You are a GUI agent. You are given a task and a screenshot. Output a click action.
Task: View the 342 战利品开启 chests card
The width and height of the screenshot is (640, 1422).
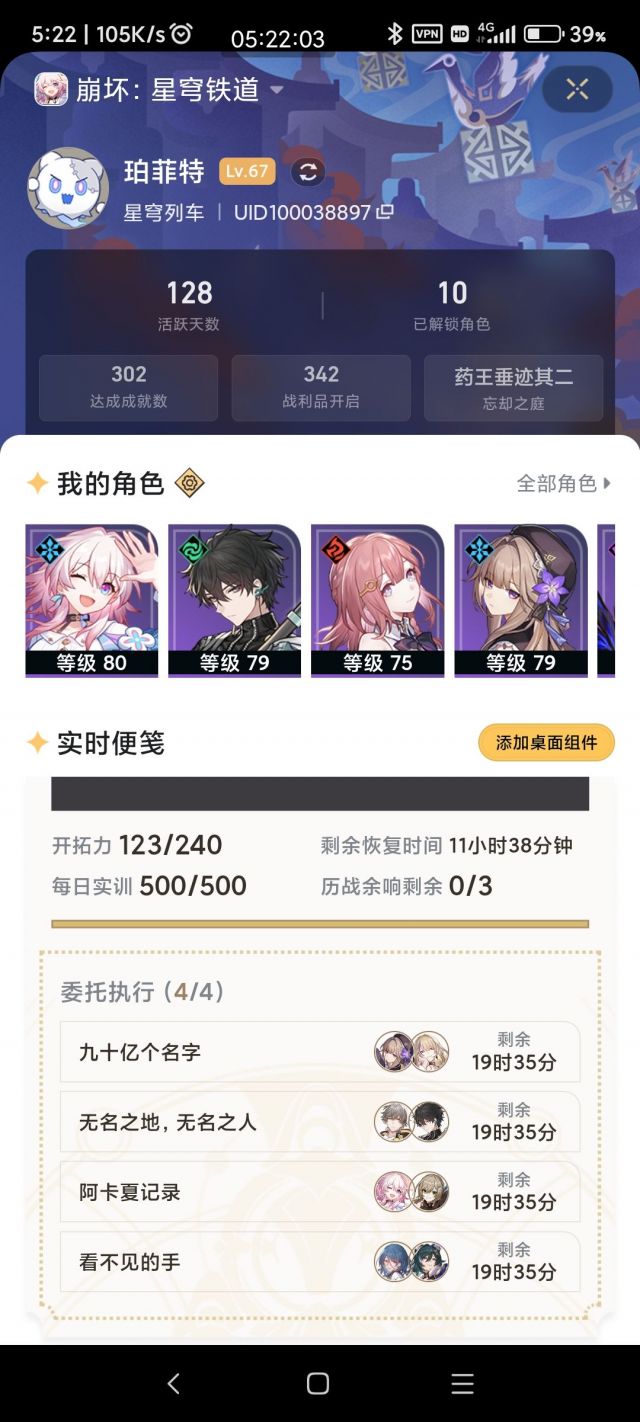tap(321, 387)
